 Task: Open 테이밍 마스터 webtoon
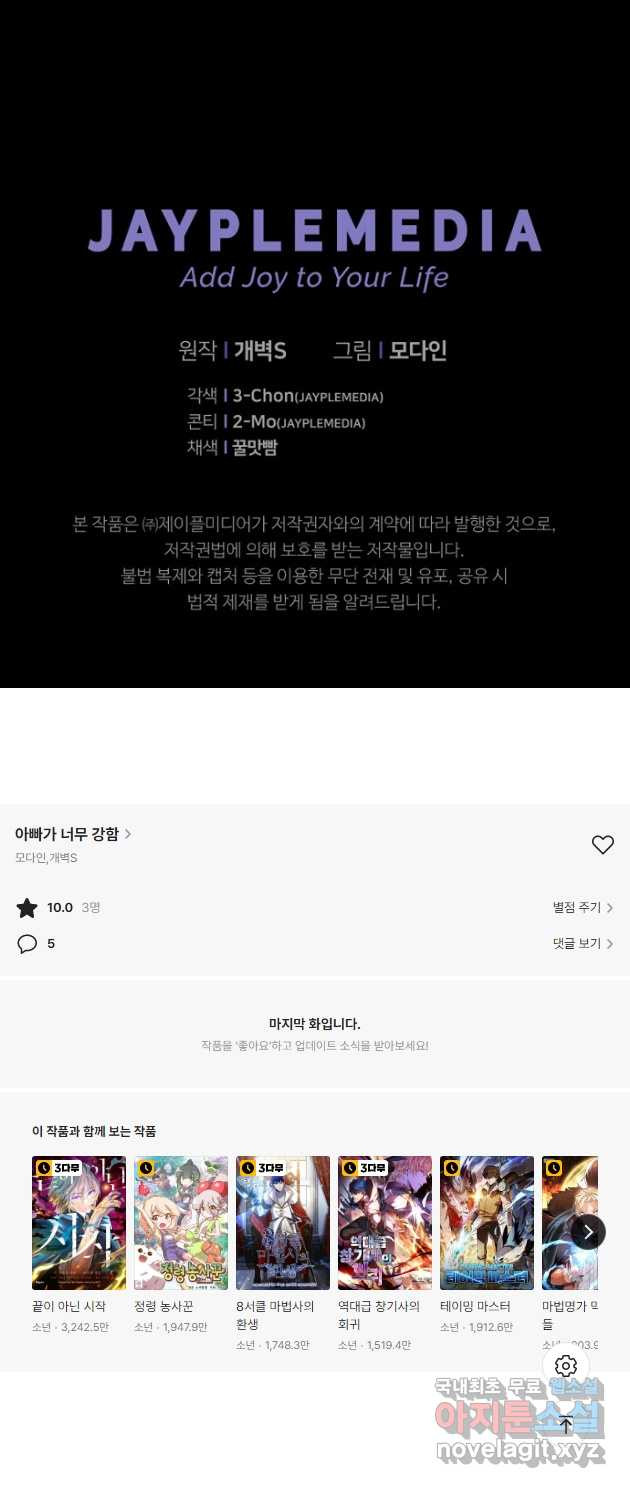tap(487, 1223)
